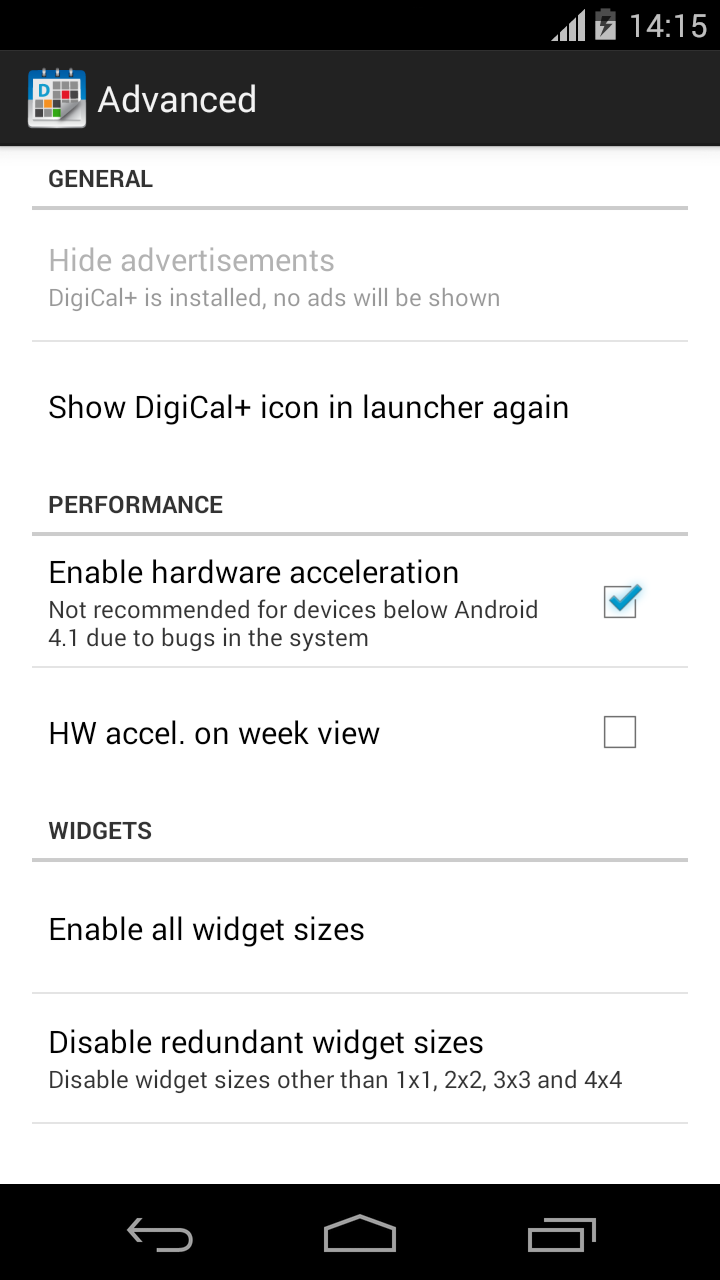Check HW accel. on week view

pyautogui.click(x=620, y=733)
